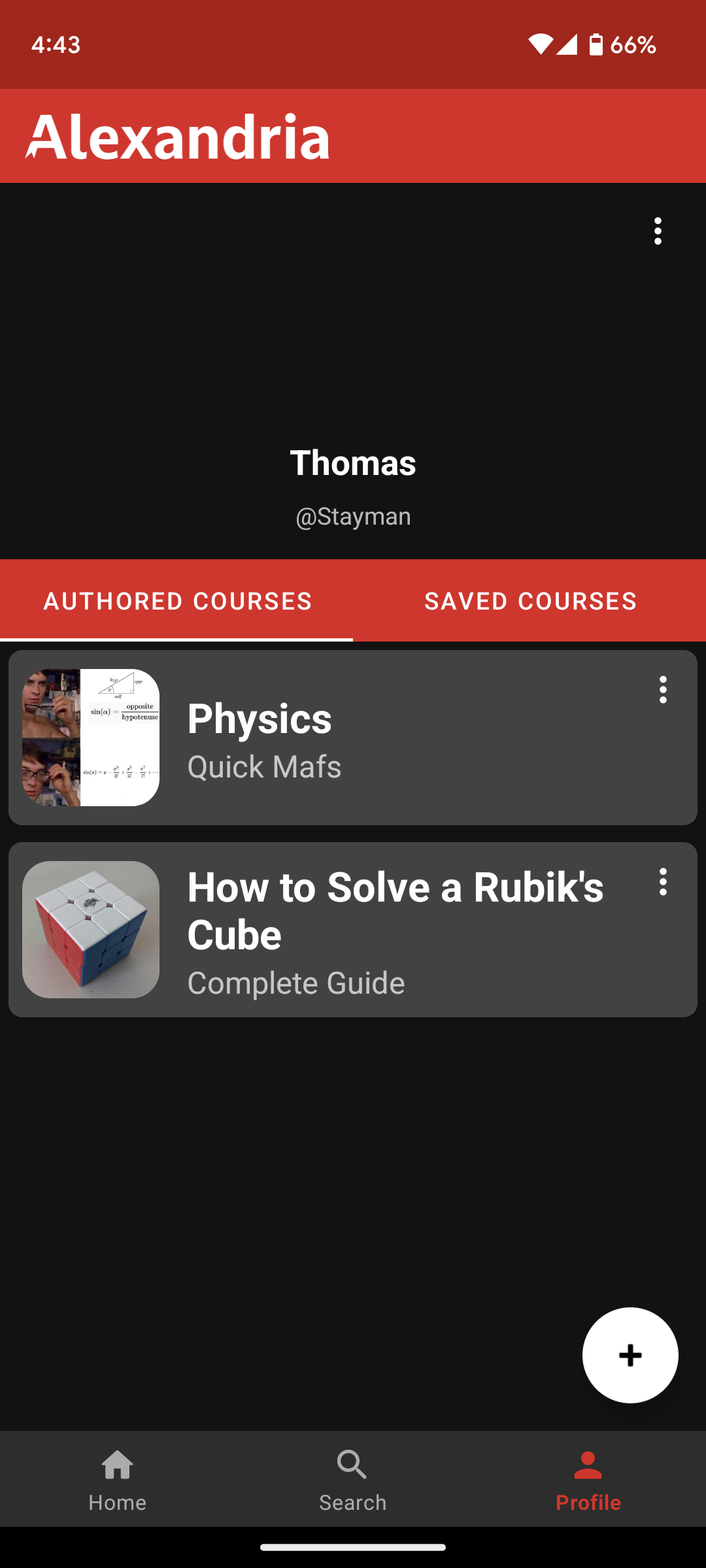Create a new course with plus button

click(630, 1355)
